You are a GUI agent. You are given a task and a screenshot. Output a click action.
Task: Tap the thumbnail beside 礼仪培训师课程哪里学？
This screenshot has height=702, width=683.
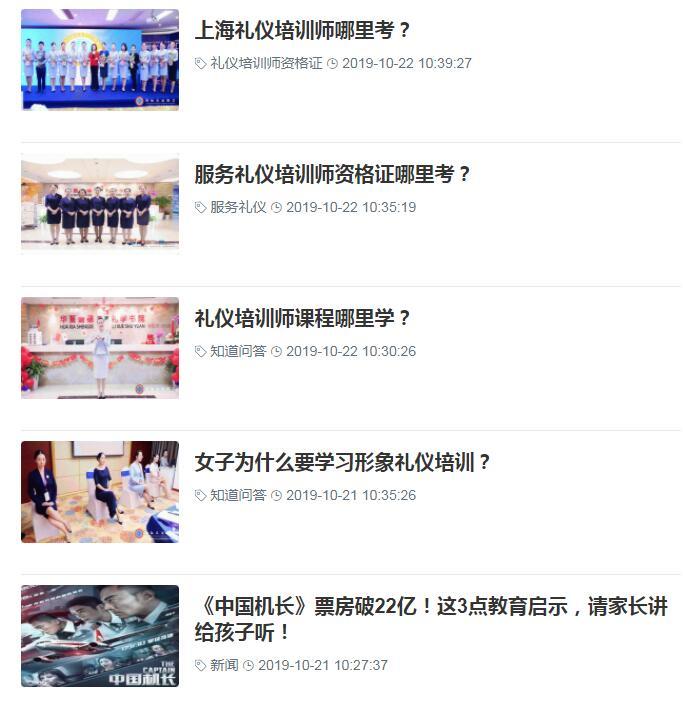pyautogui.click(x=100, y=348)
